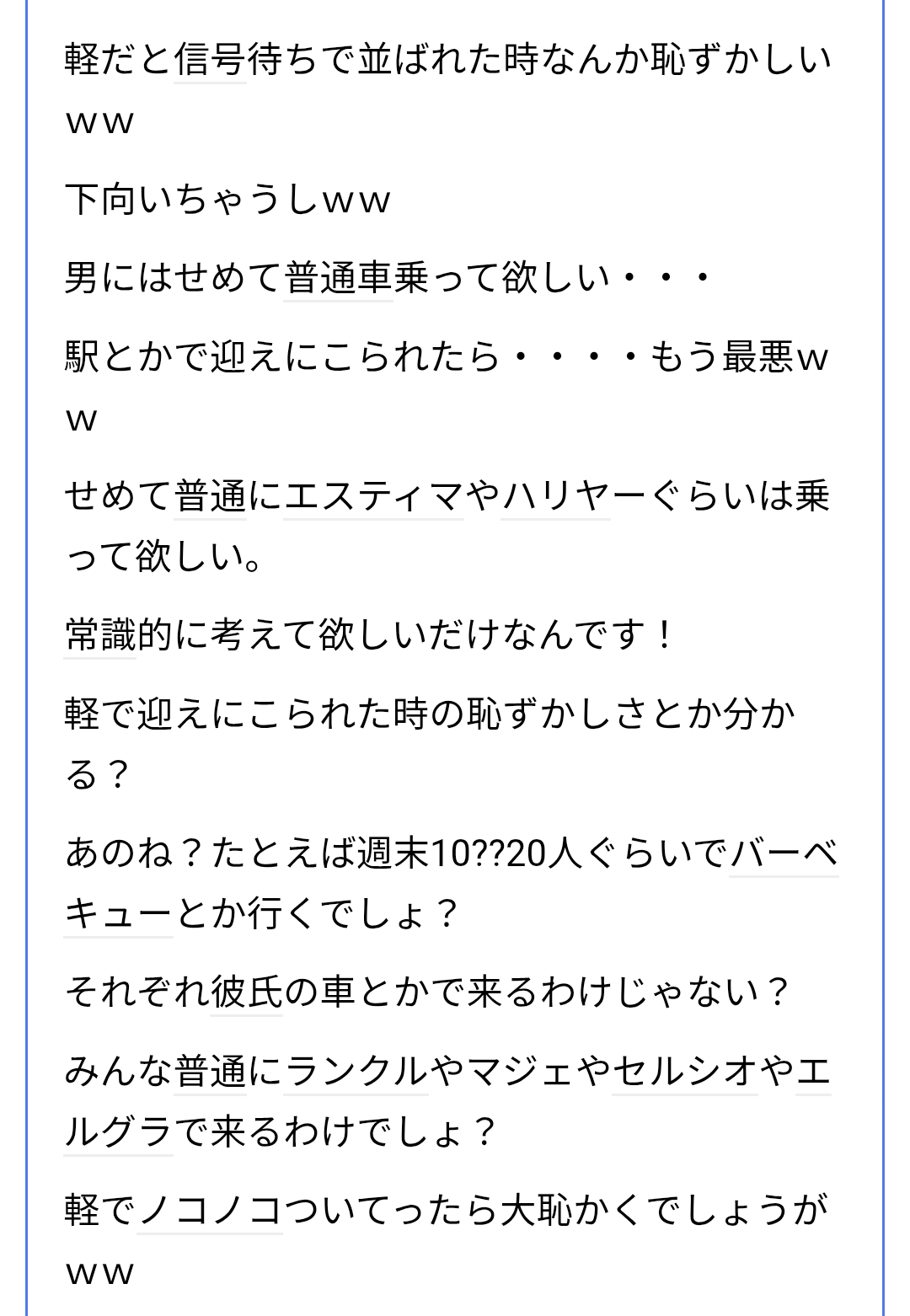This screenshot has width=910, height=1316.
Task: Follow the 彼氏 keyword link
Action: 246,992
